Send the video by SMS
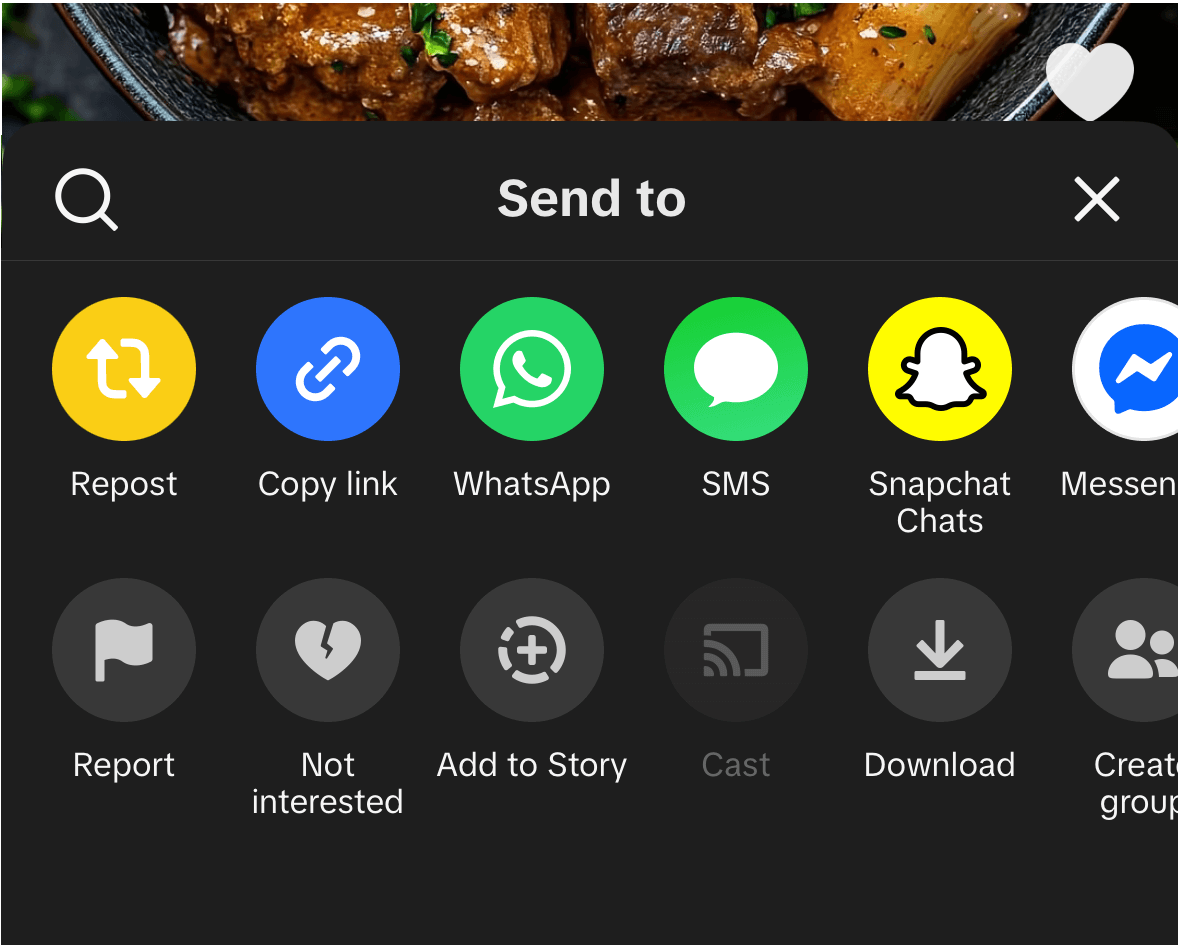This screenshot has width=1178, height=945. point(736,370)
